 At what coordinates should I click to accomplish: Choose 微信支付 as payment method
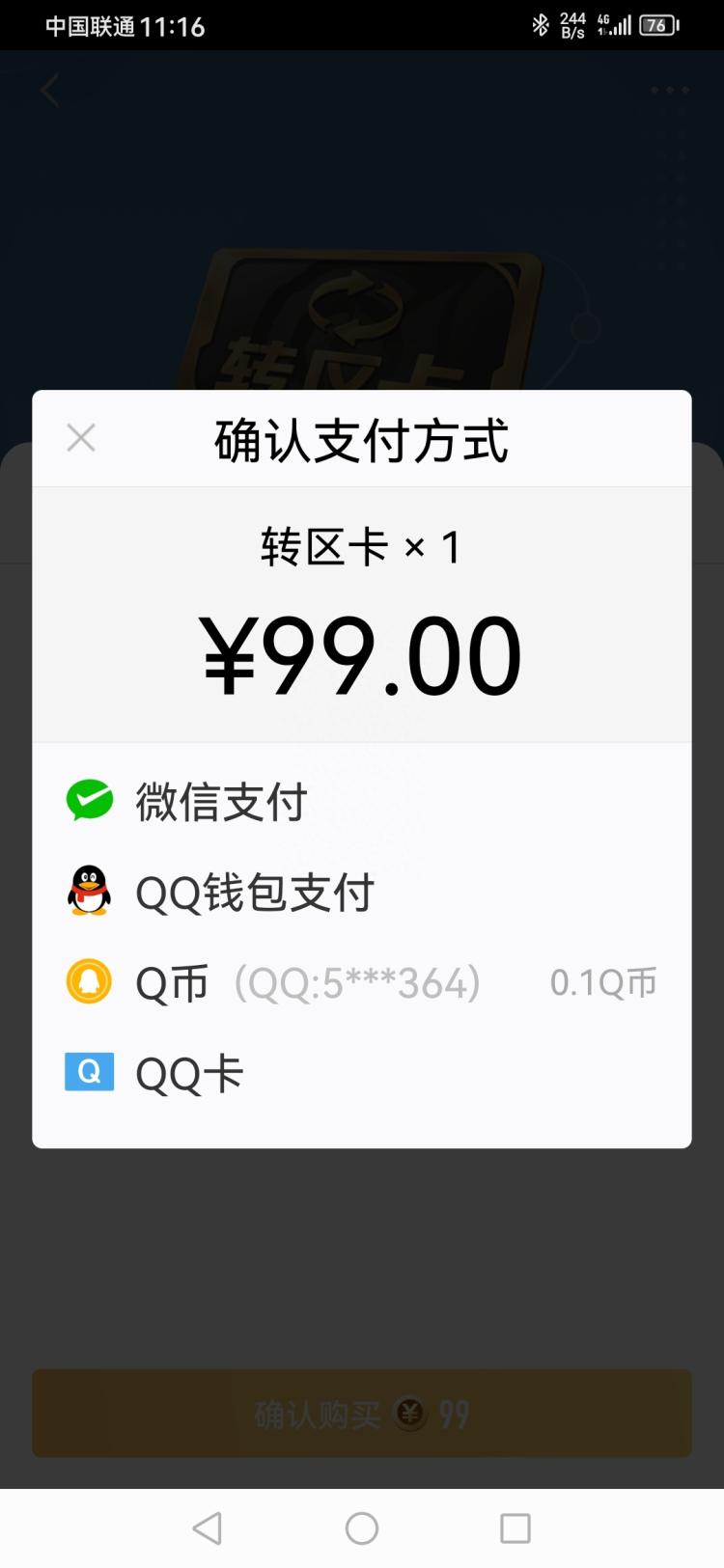[x=220, y=800]
